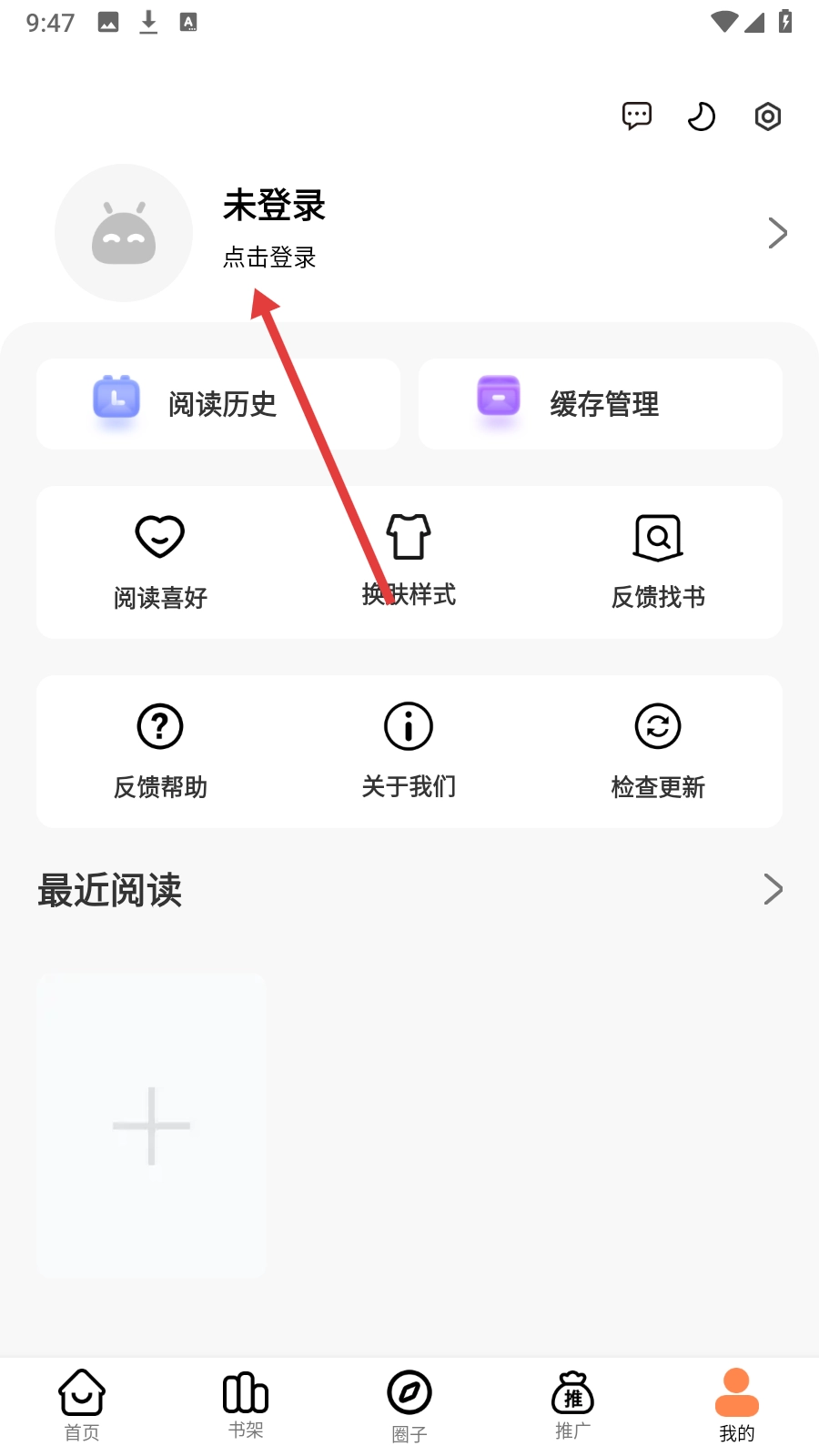This screenshot has height=1456, width=819.
Task: Add a book via the plus card
Action: pos(151,1126)
